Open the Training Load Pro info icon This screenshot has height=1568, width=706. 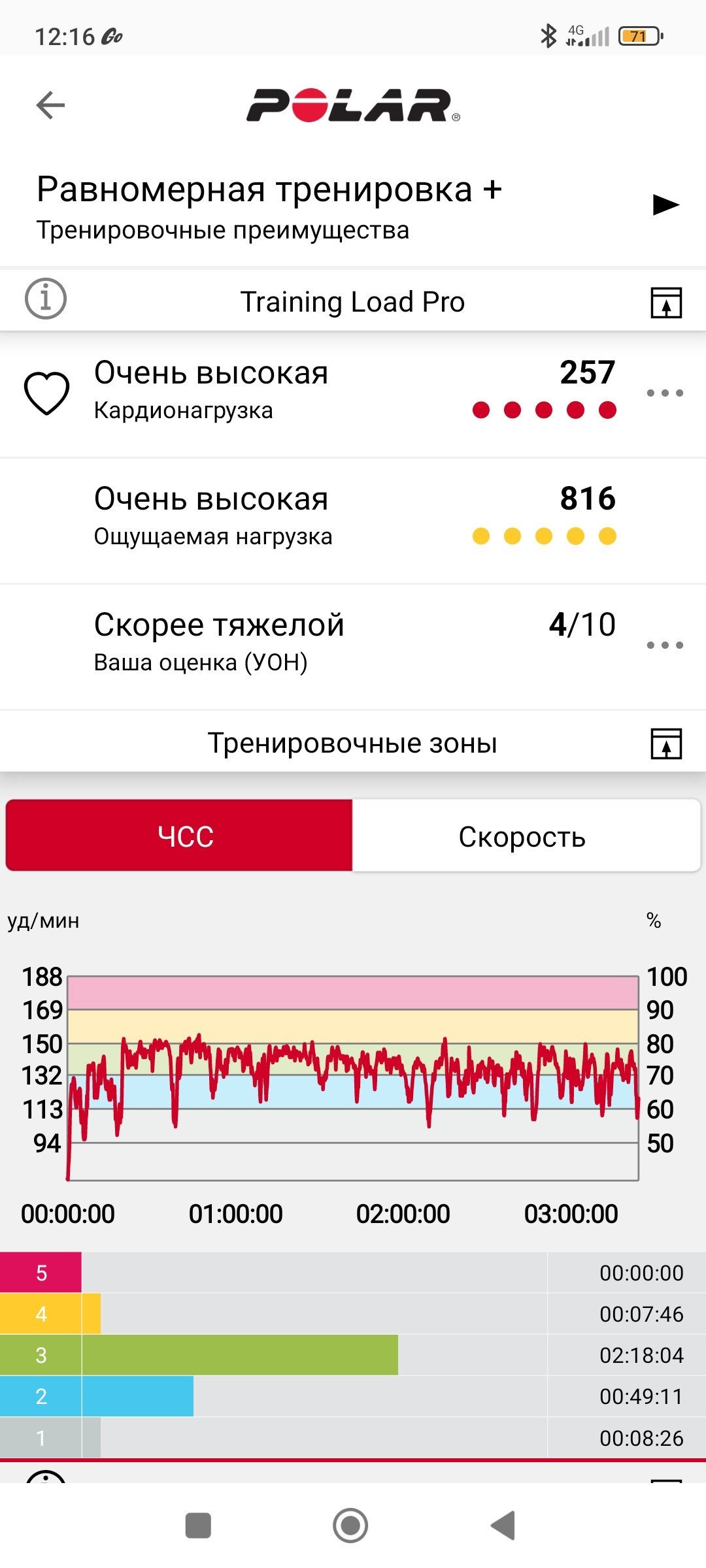(46, 299)
